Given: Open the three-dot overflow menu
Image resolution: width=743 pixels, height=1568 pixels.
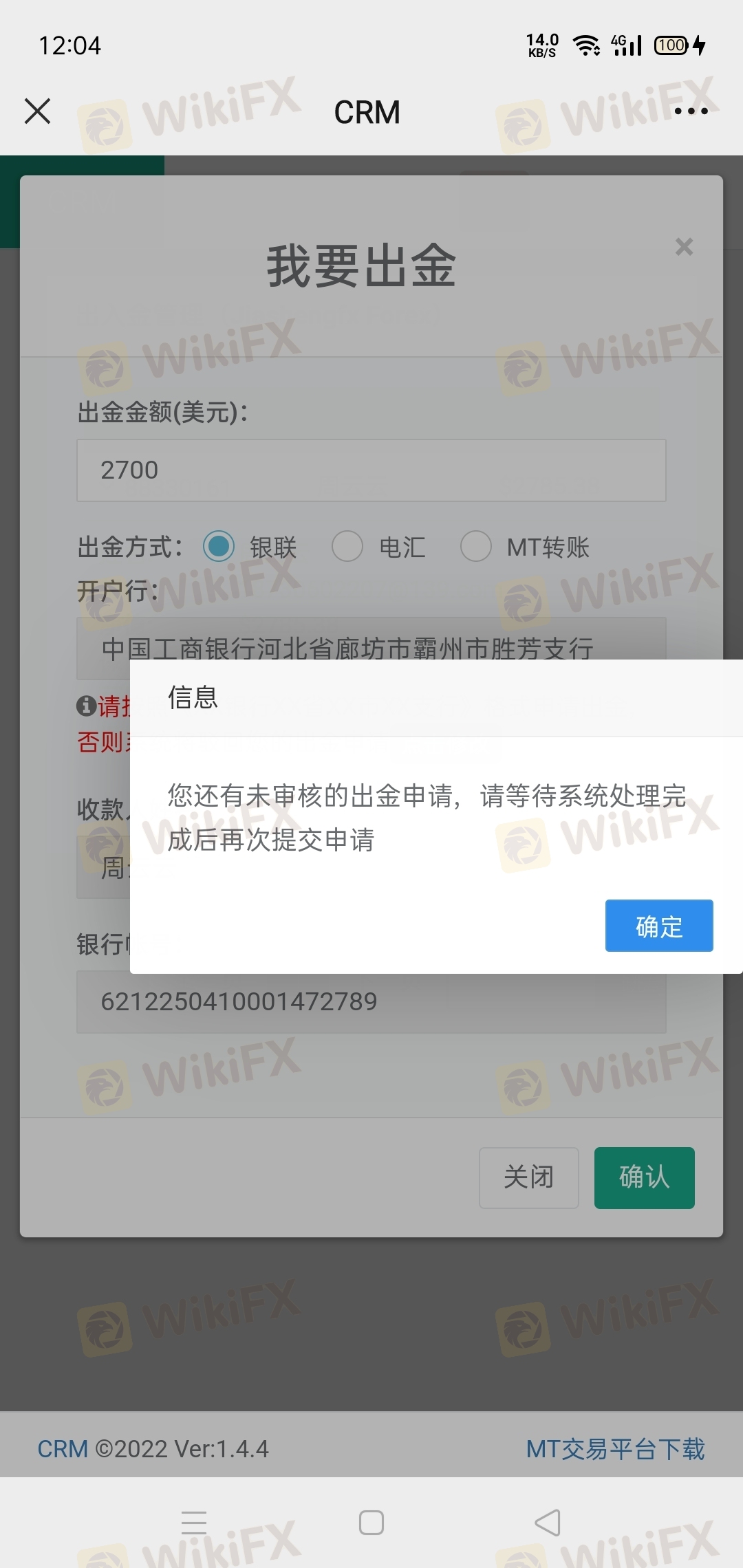Looking at the screenshot, I should (691, 111).
